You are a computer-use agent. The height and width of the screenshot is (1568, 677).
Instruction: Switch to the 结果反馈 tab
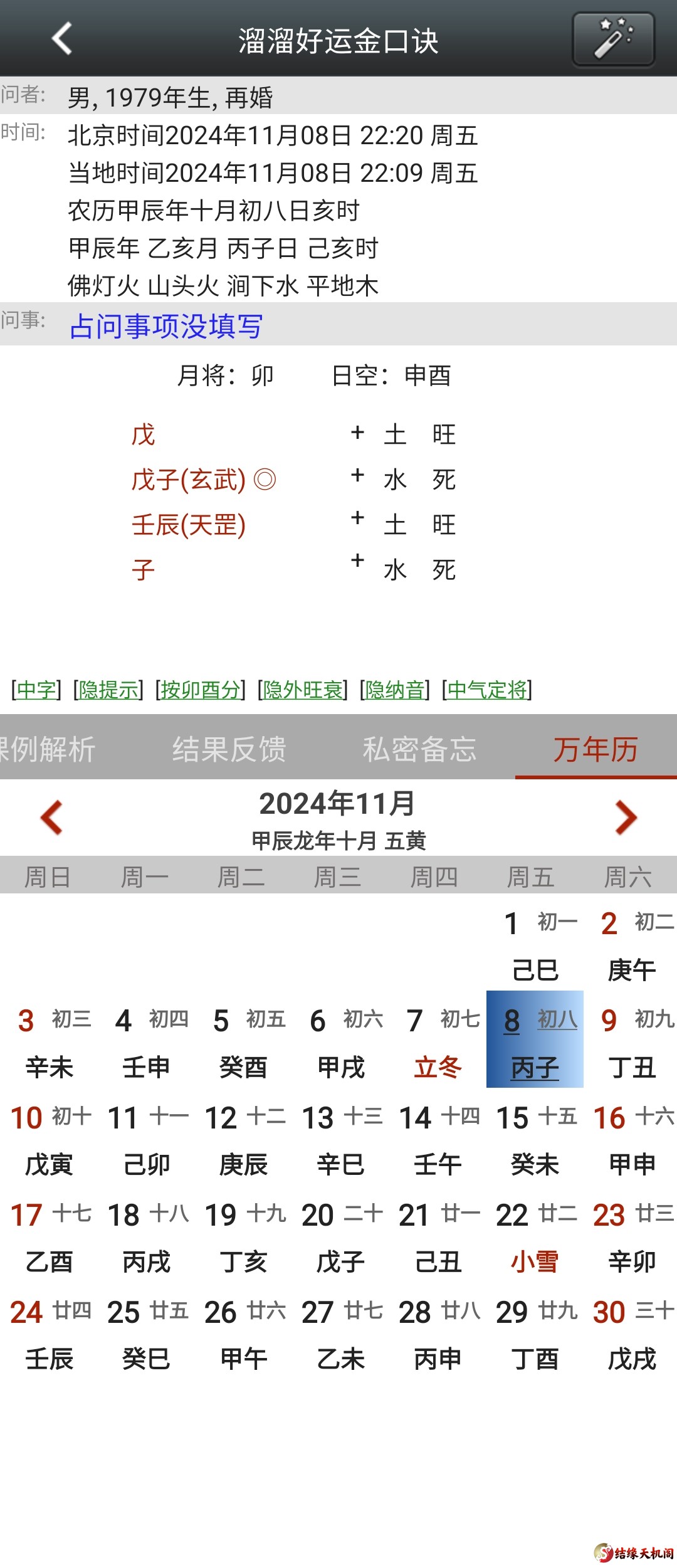pyautogui.click(x=229, y=749)
